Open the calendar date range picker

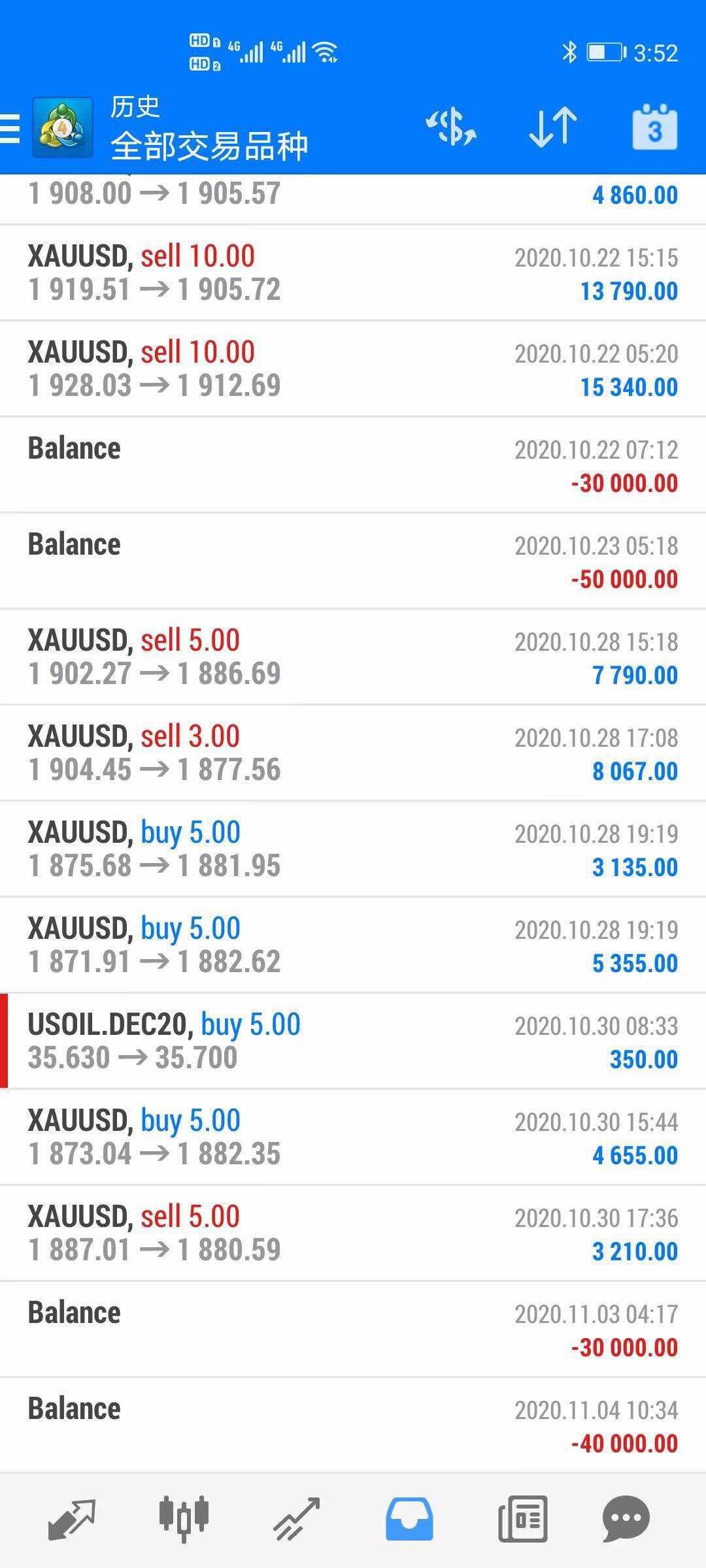(654, 127)
